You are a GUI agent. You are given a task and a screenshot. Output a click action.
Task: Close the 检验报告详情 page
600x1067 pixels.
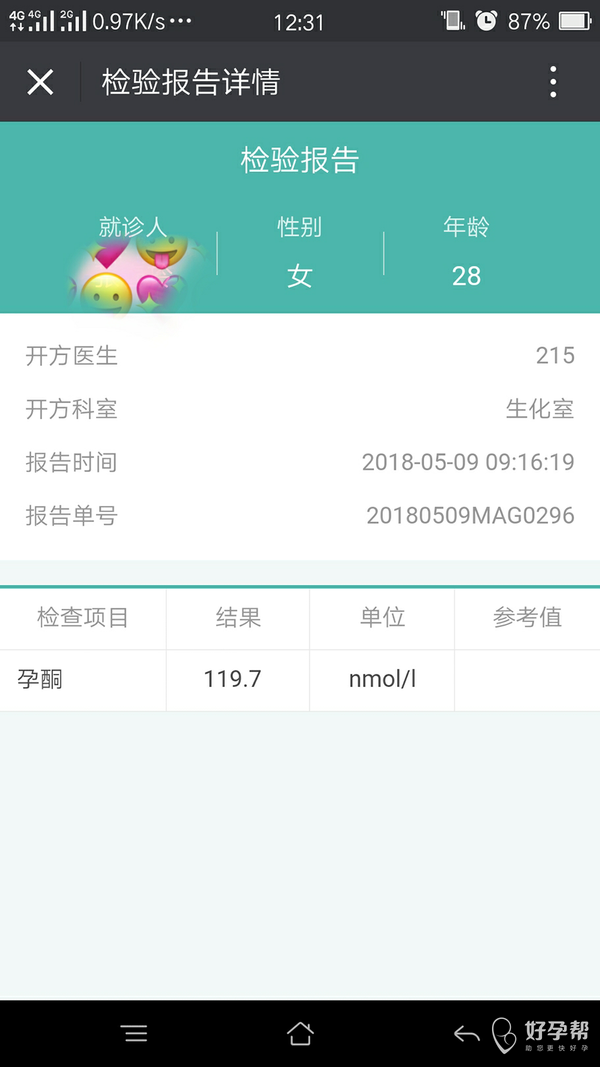[40, 82]
